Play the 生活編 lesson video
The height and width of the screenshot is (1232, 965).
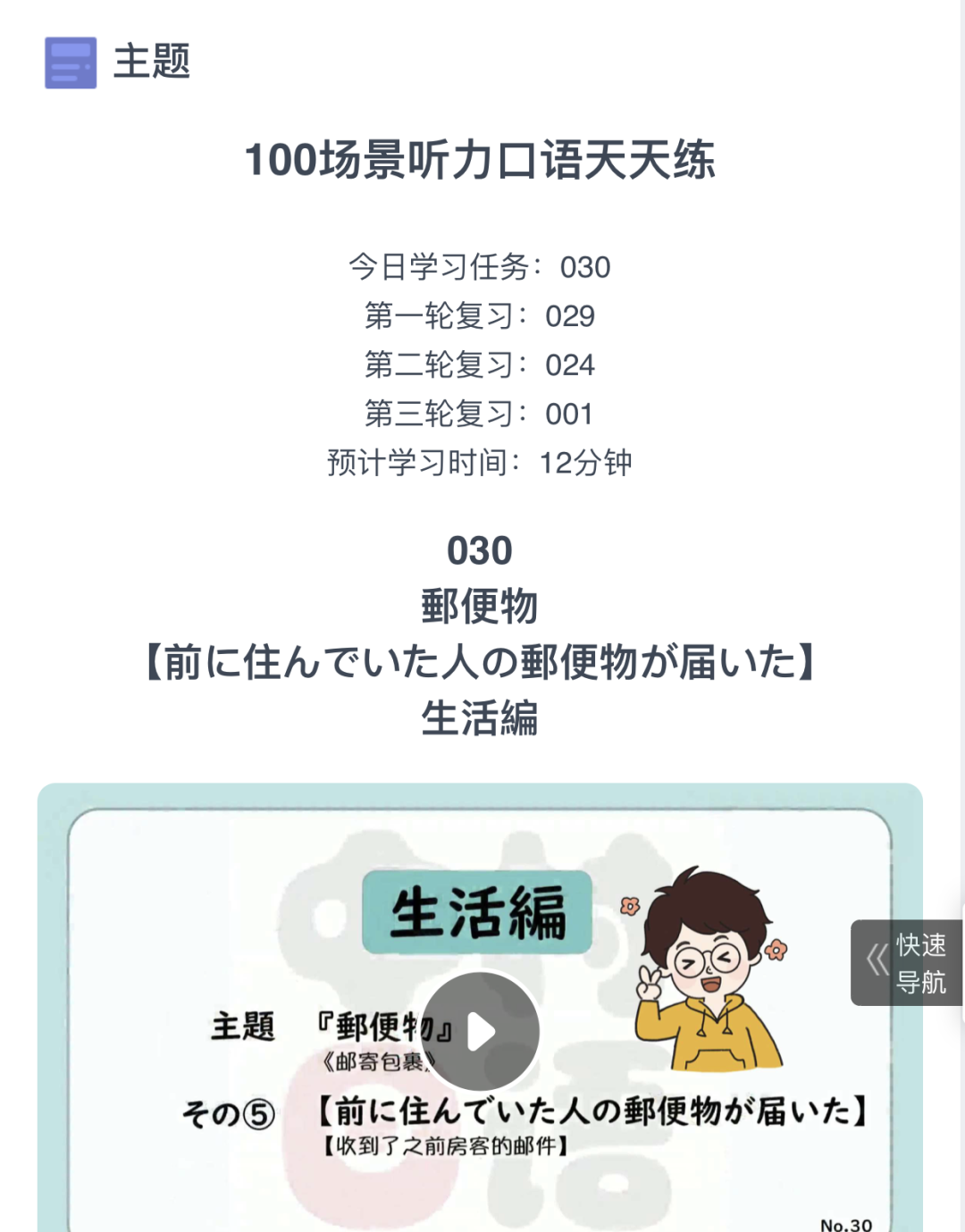pyautogui.click(x=480, y=1031)
